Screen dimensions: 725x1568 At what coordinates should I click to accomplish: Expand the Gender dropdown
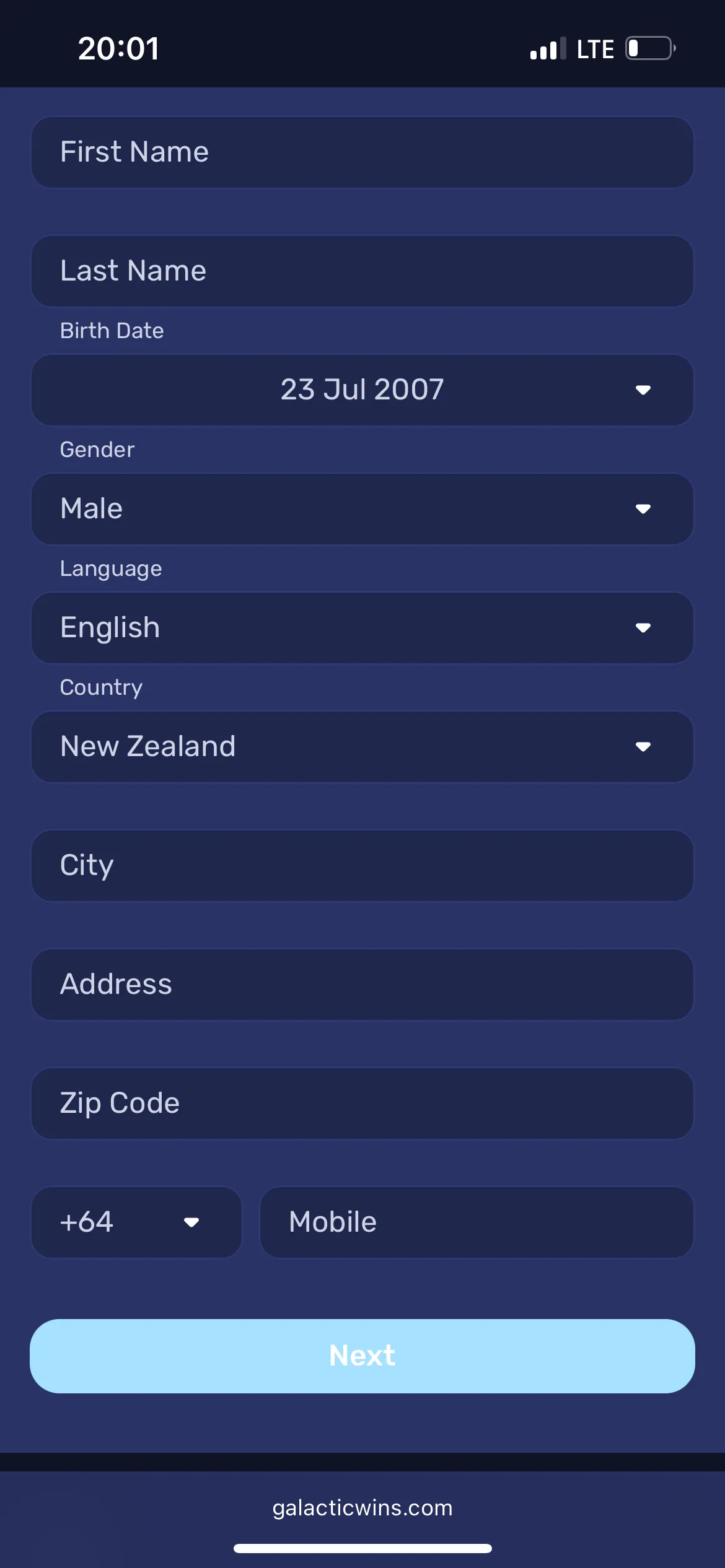coord(362,509)
